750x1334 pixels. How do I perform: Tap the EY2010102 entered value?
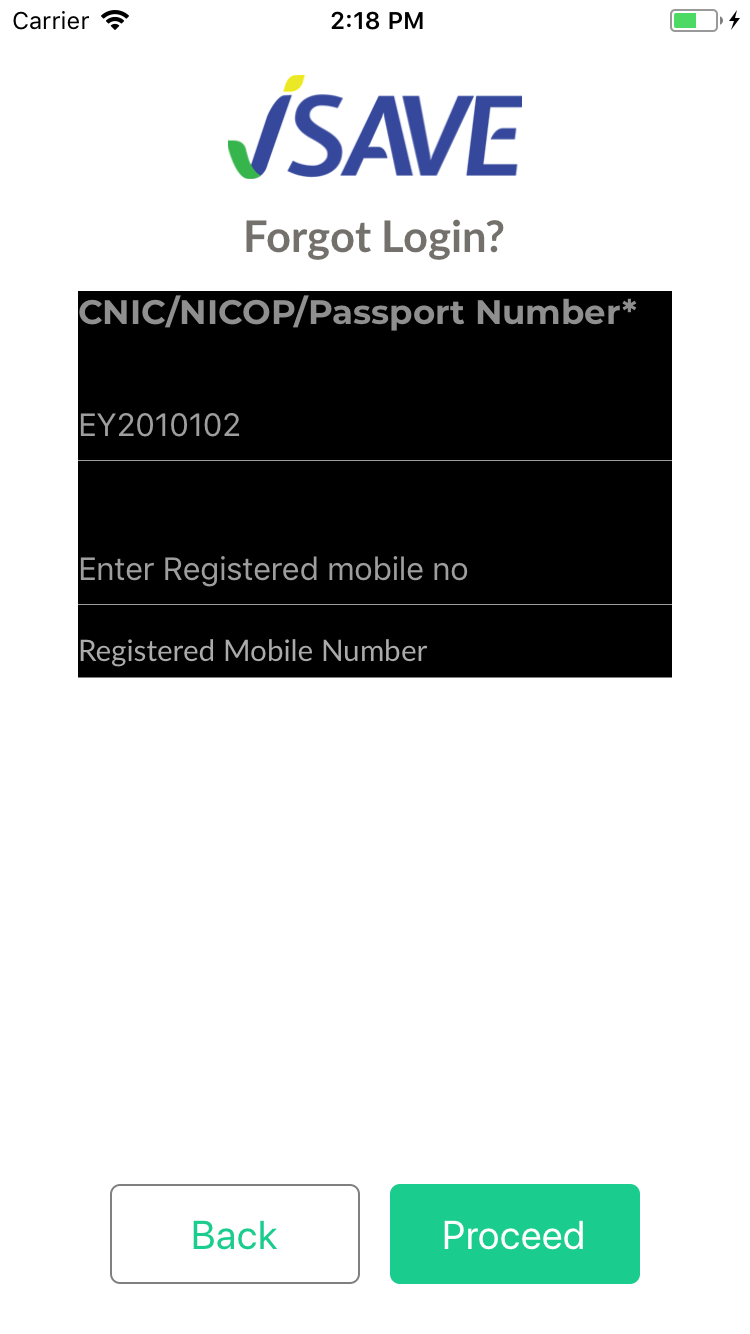160,424
